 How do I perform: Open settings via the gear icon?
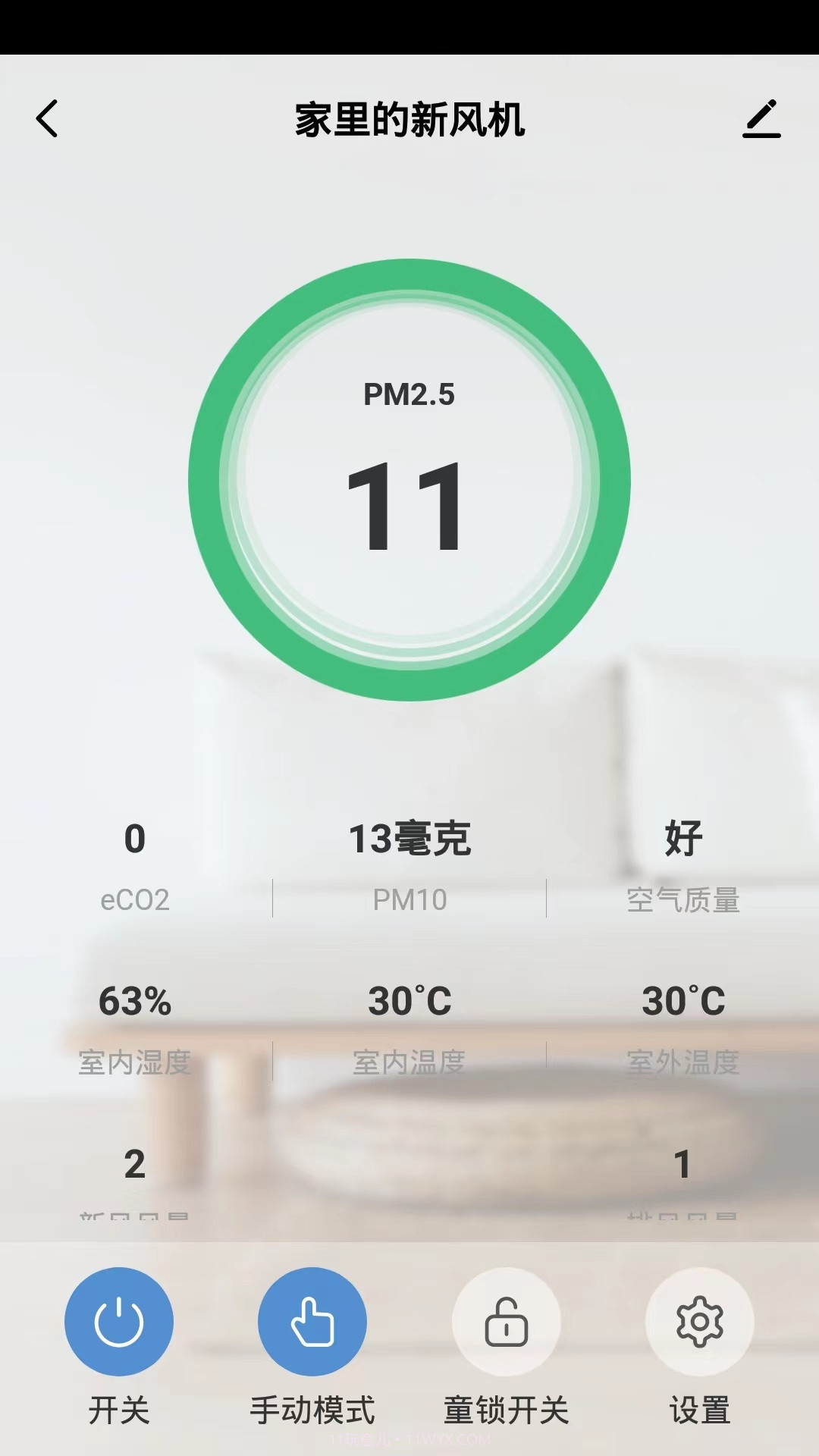coord(699,1322)
